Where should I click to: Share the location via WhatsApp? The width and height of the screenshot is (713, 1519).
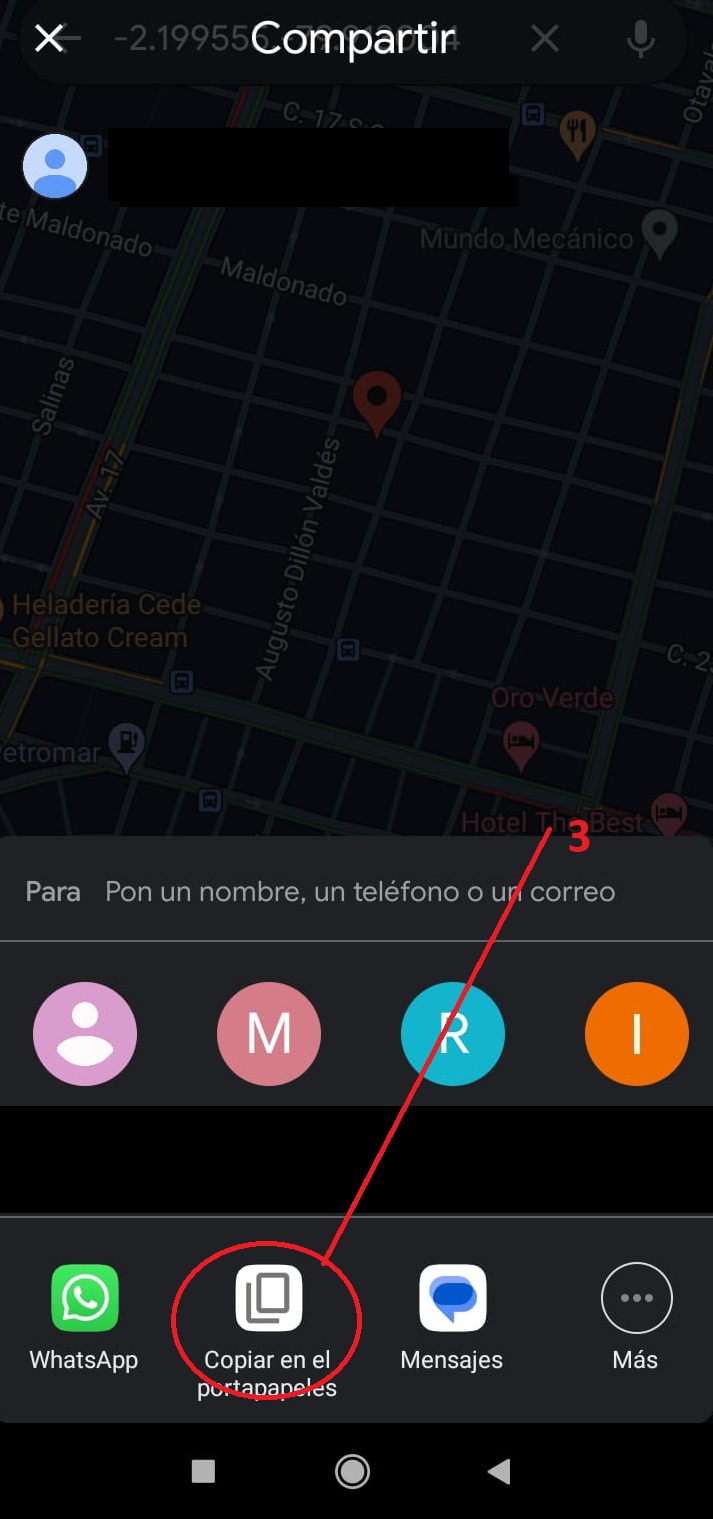85,1299
